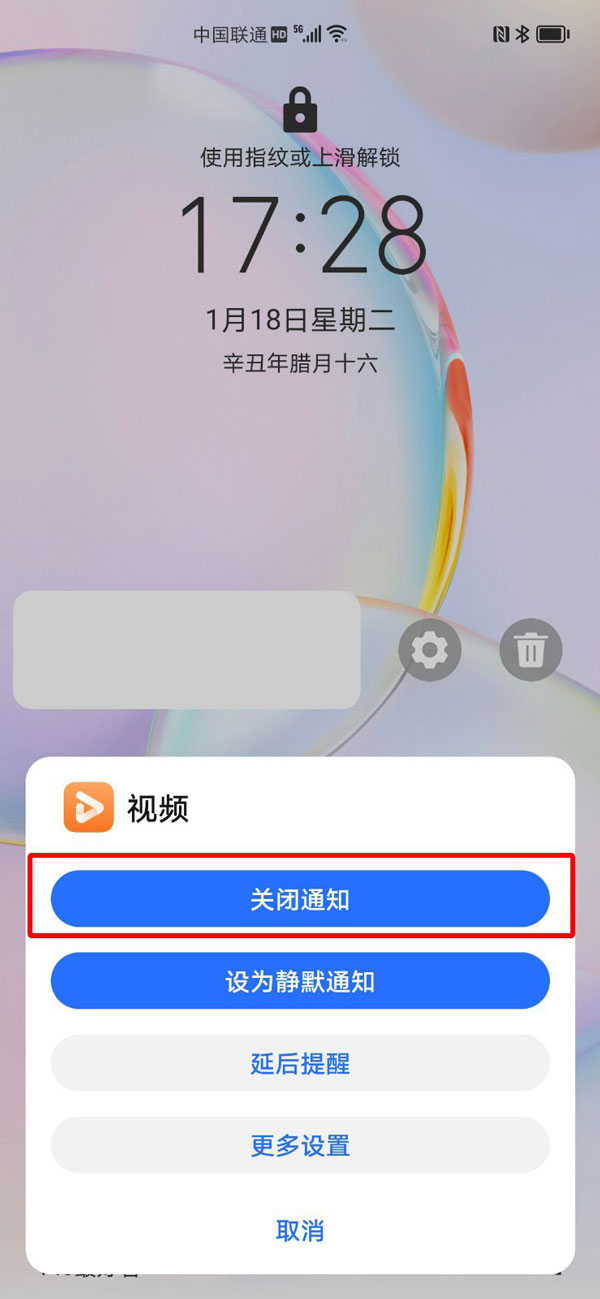Open the grey notification card
Screen dimensions: 600x1299
[x=187, y=650]
